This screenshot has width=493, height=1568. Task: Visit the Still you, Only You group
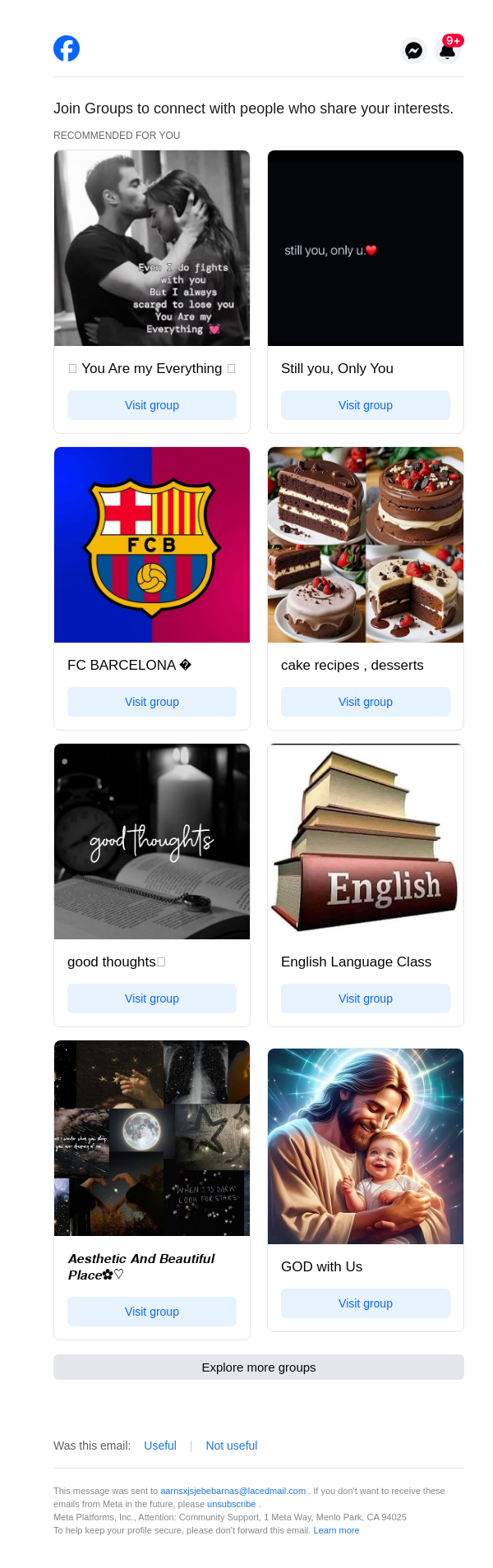(x=366, y=405)
